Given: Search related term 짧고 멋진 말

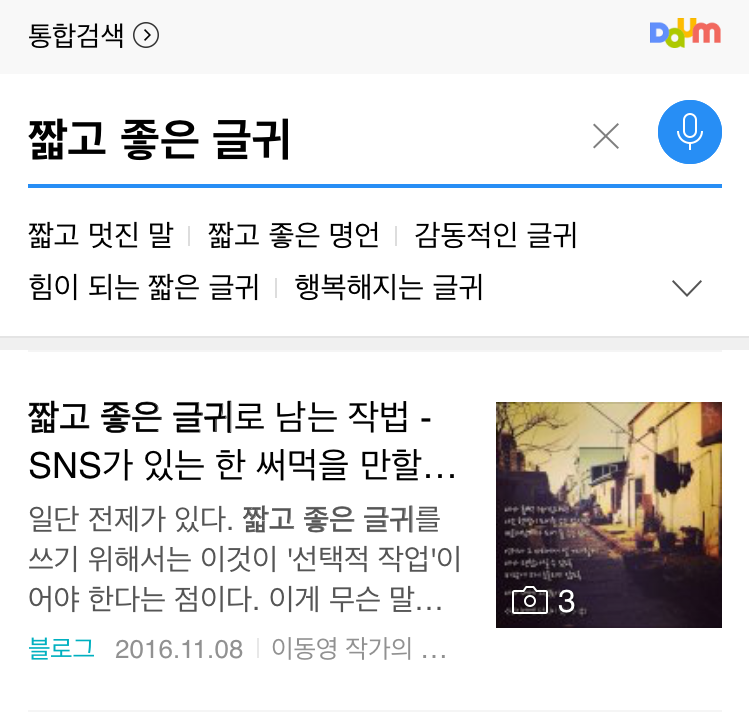Looking at the screenshot, I should point(101,235).
